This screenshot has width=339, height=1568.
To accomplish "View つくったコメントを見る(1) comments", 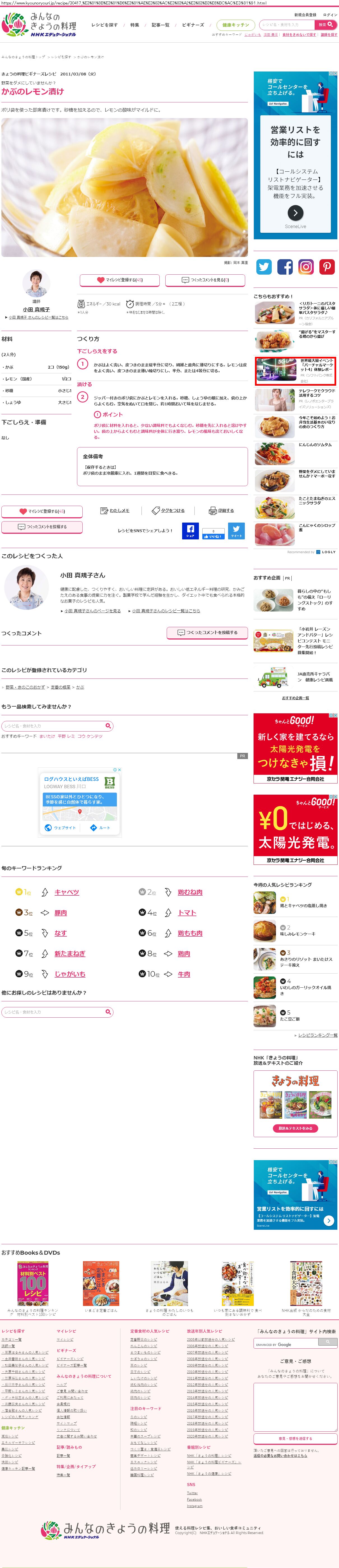I will pyautogui.click(x=205, y=280).
